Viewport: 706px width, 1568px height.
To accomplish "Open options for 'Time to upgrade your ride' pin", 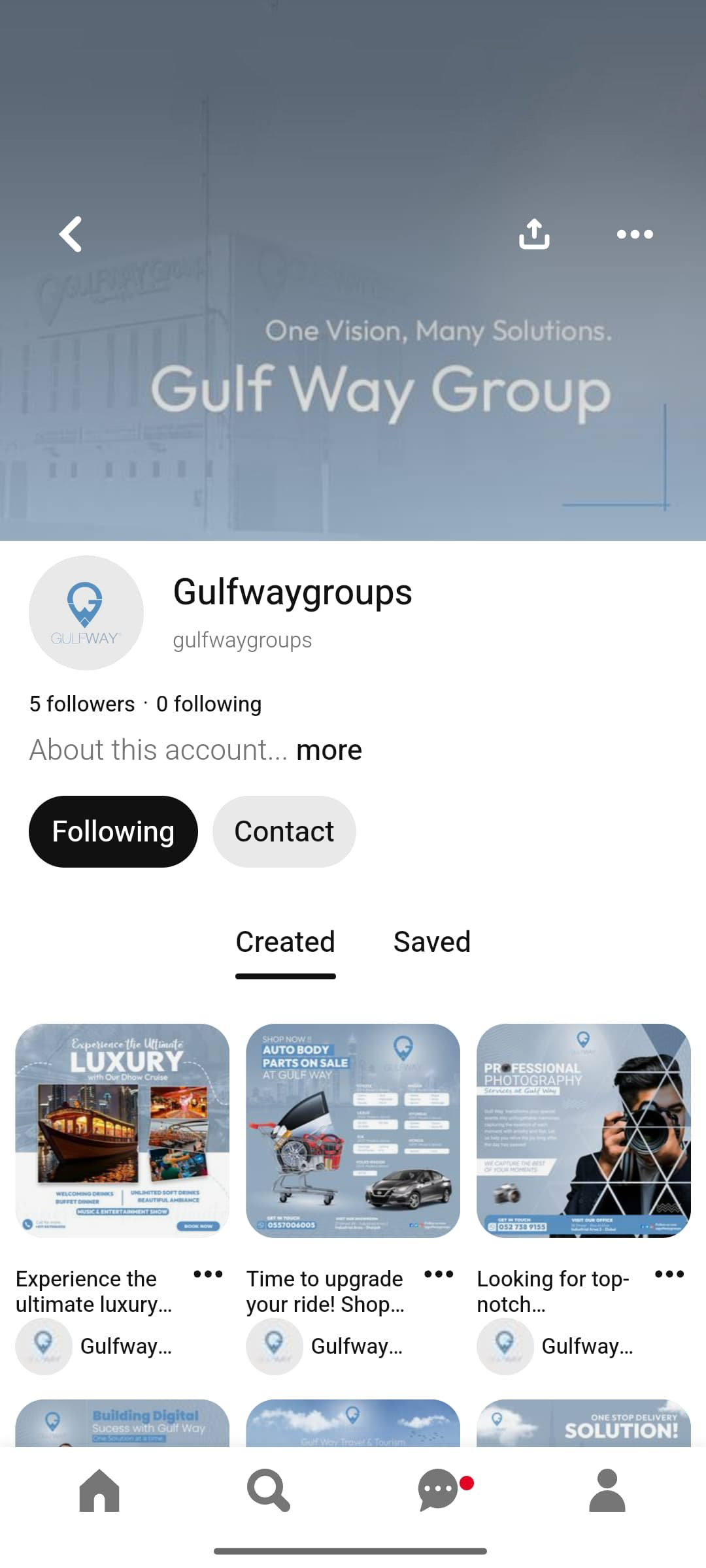I will coord(439,1274).
